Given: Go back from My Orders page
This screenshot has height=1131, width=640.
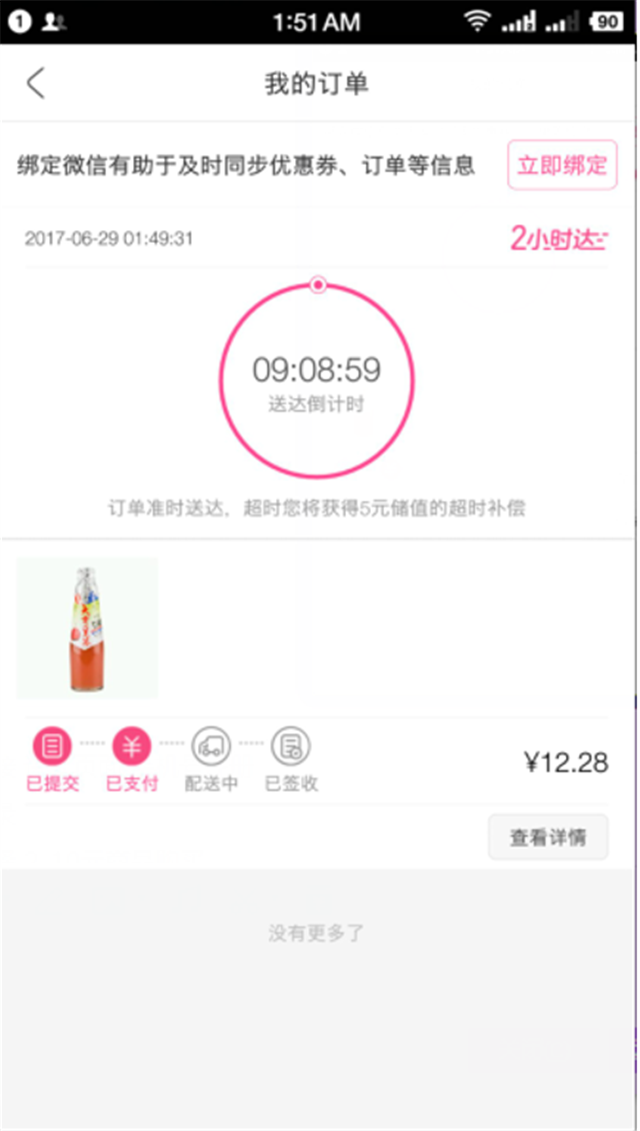Looking at the screenshot, I should tap(35, 83).
